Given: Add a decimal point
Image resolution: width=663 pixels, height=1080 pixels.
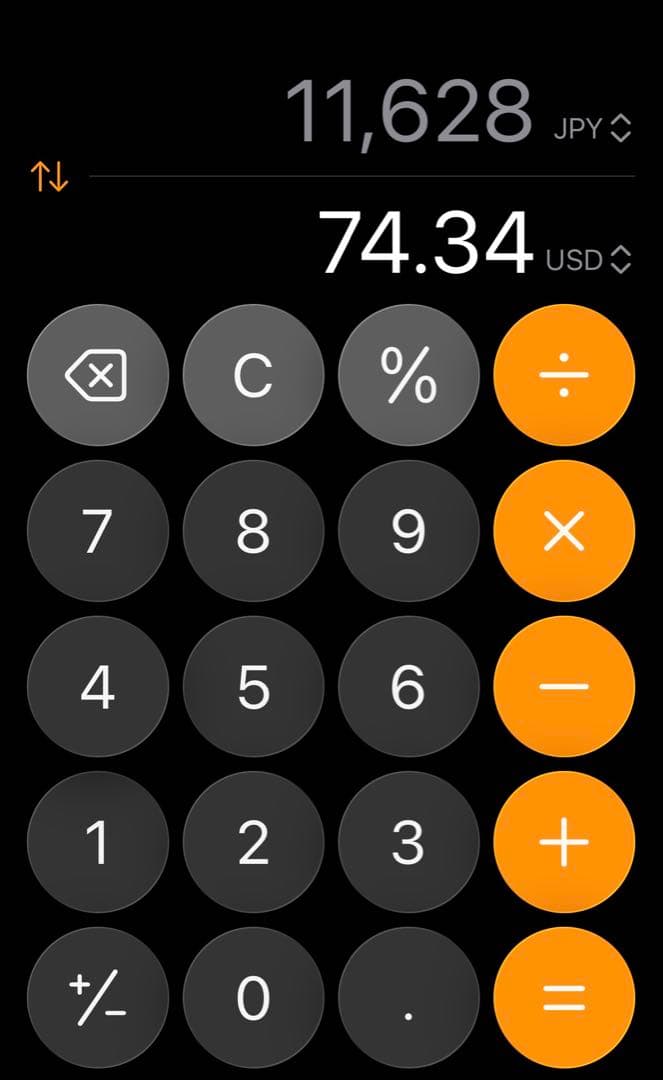Looking at the screenshot, I should (408, 997).
